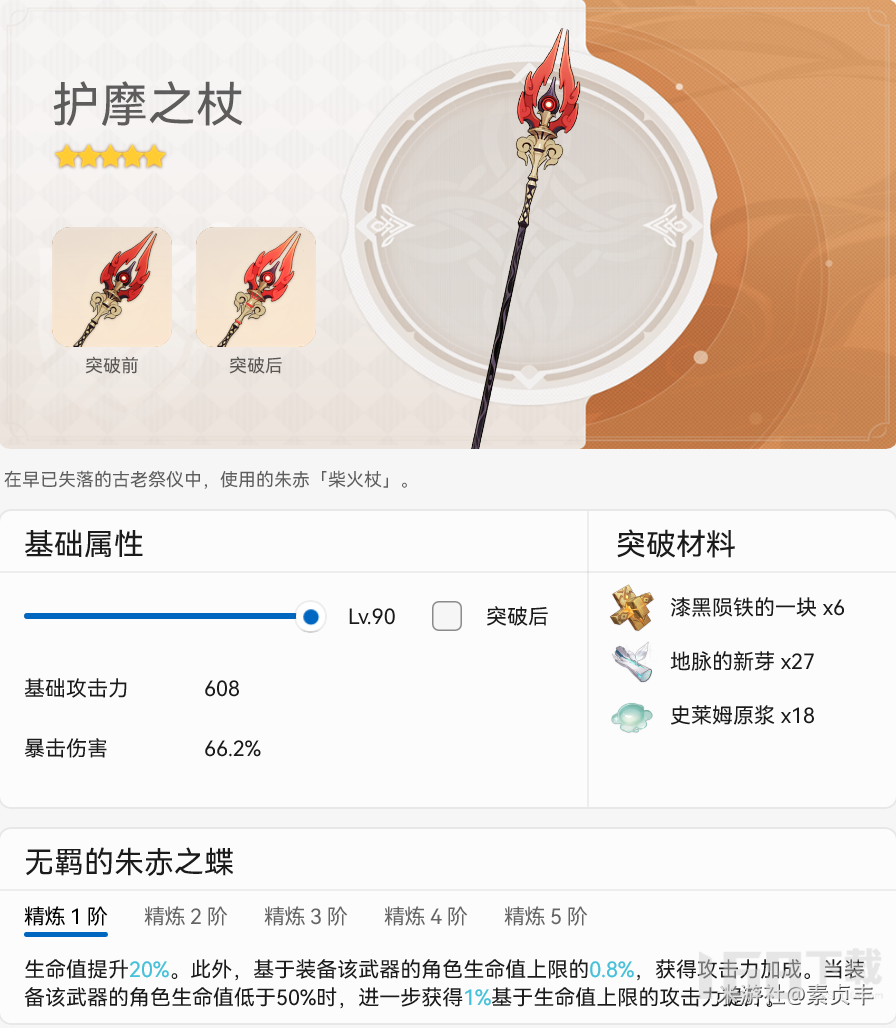Click the 史莱姆原浆 material icon
896x1028 pixels.
point(633,716)
